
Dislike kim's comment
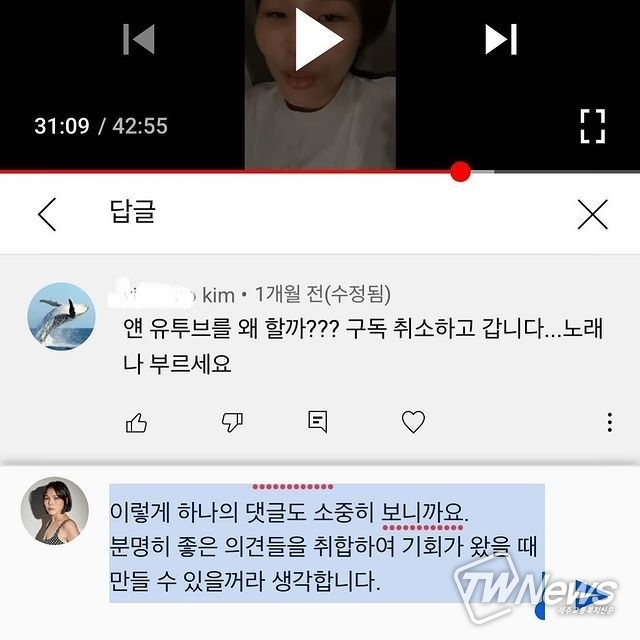coord(232,423)
